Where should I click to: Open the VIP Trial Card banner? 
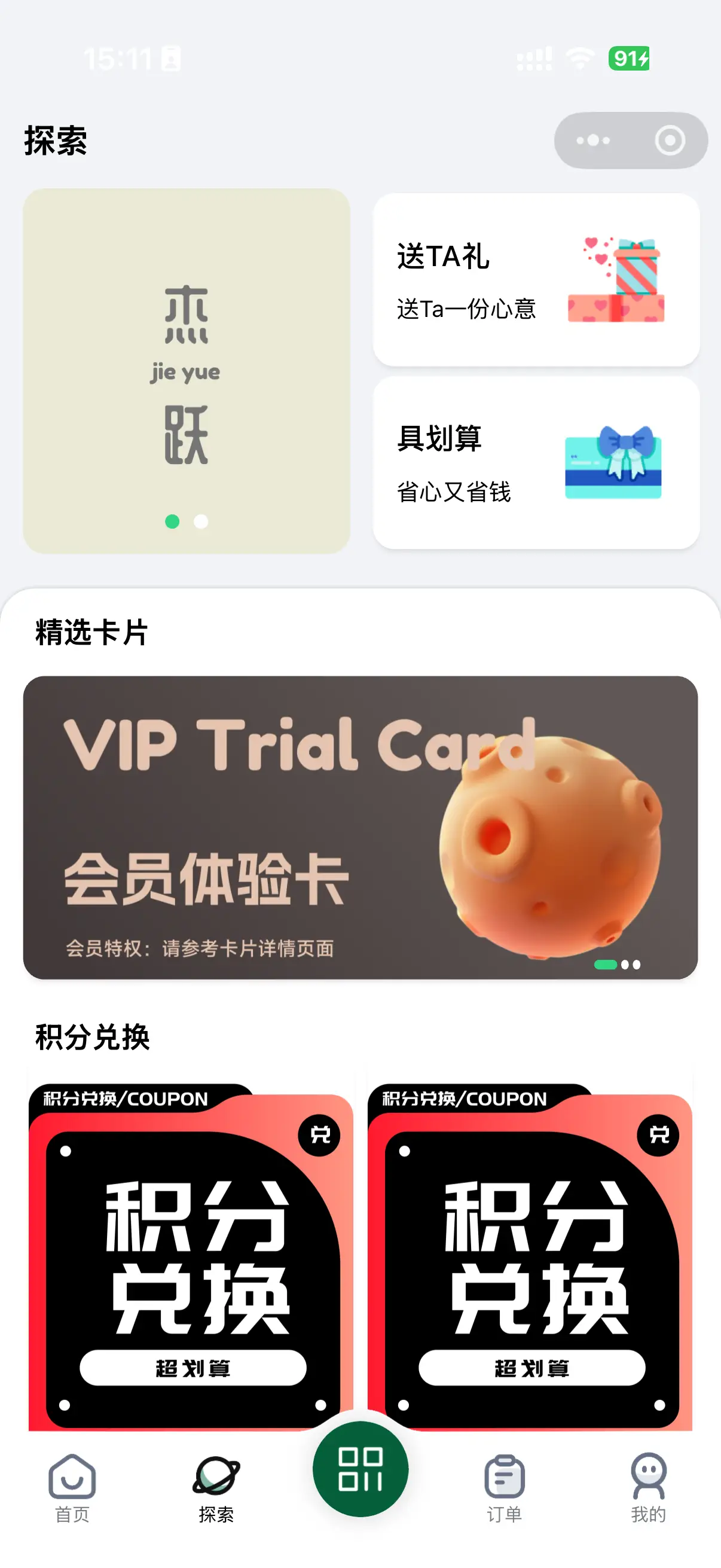pos(360,827)
